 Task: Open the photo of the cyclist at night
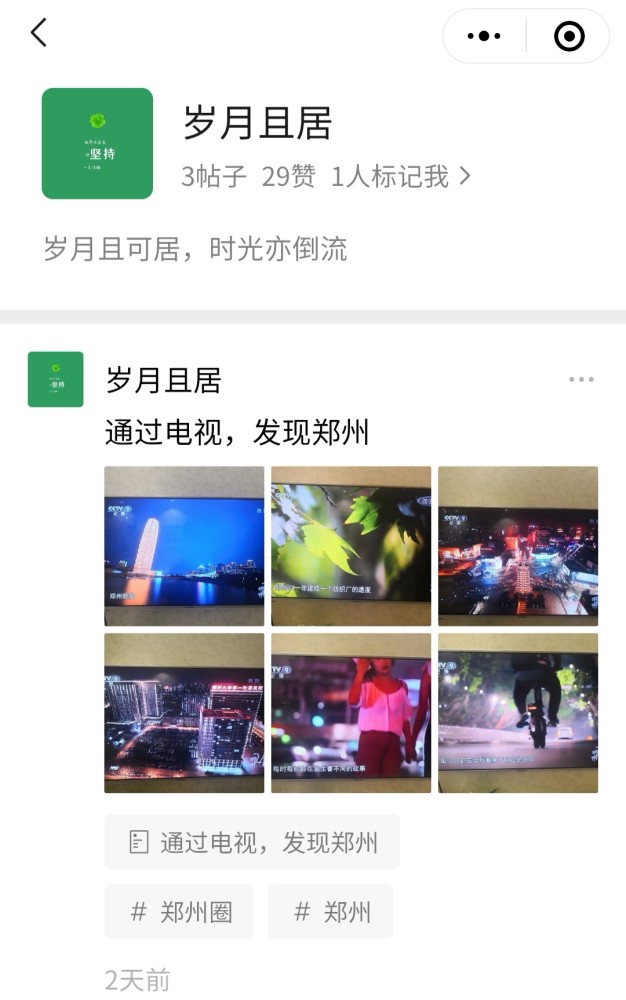pos(518,713)
